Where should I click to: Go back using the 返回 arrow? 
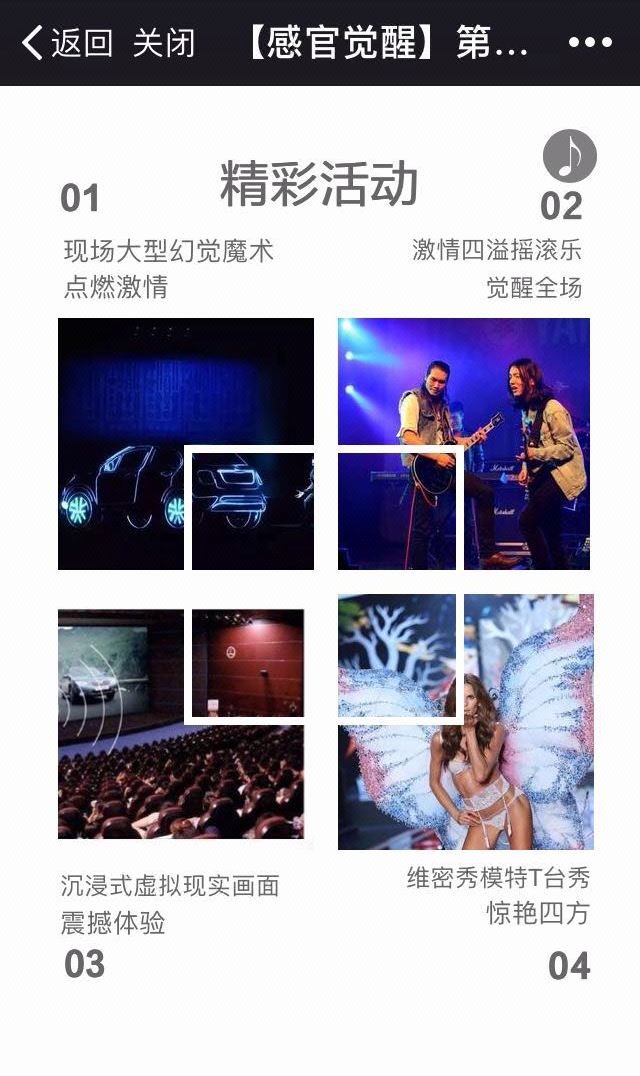point(65,43)
